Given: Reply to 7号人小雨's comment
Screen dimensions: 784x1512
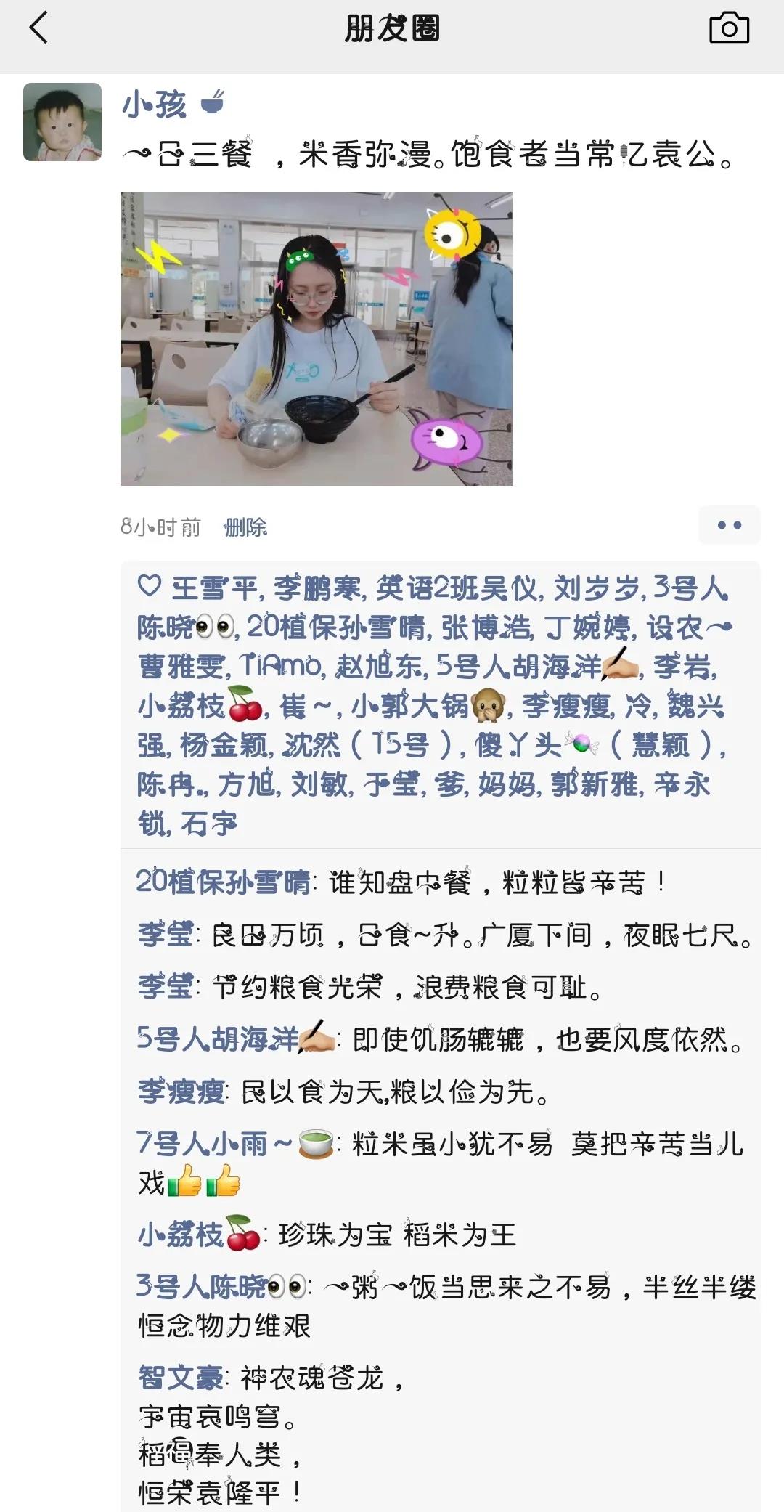Looking at the screenshot, I should click(x=544, y=1145).
